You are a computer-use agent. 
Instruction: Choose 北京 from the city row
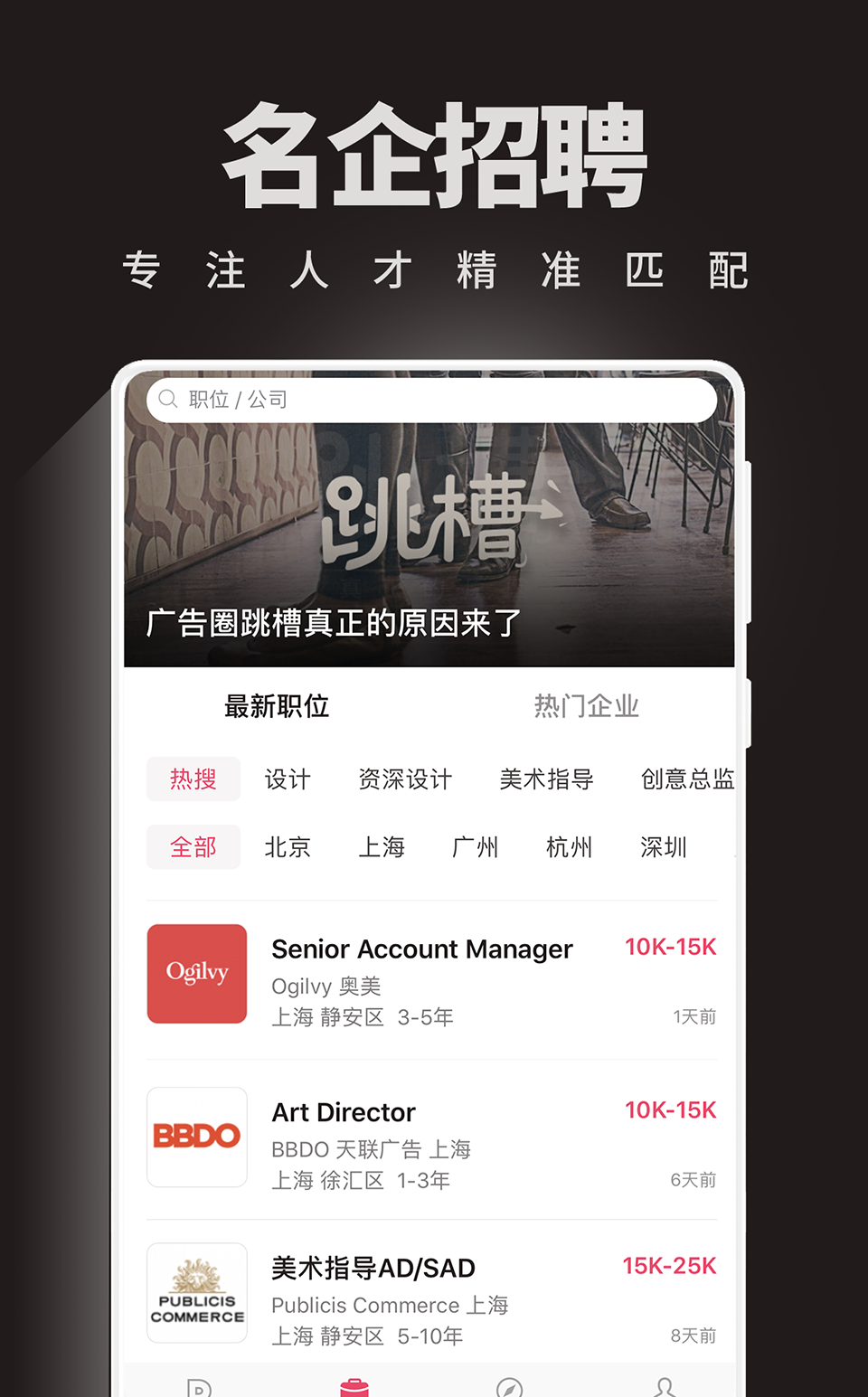pos(287,847)
